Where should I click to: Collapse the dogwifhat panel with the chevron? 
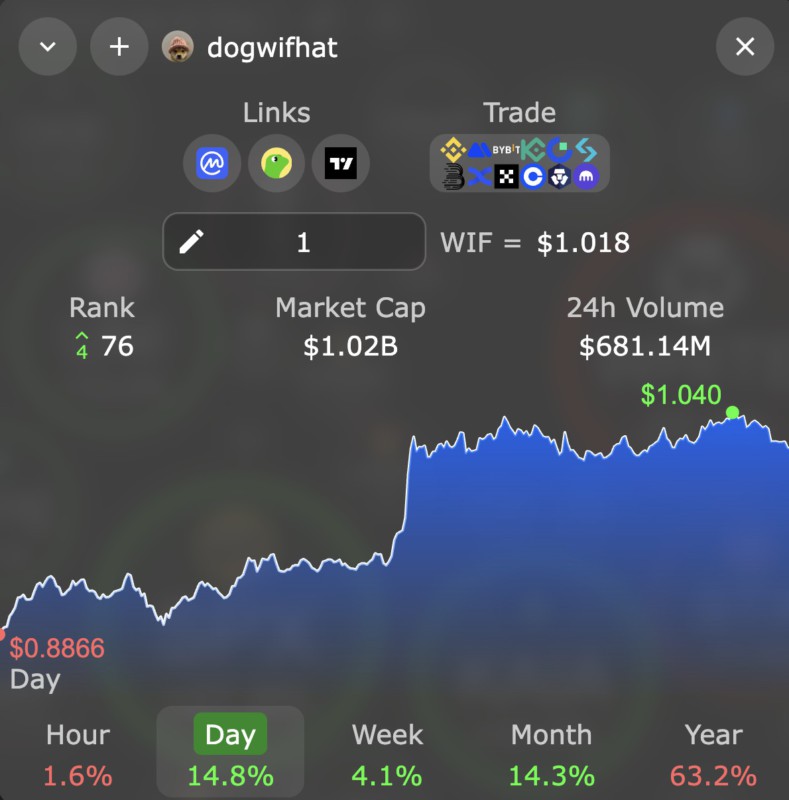coord(47,47)
